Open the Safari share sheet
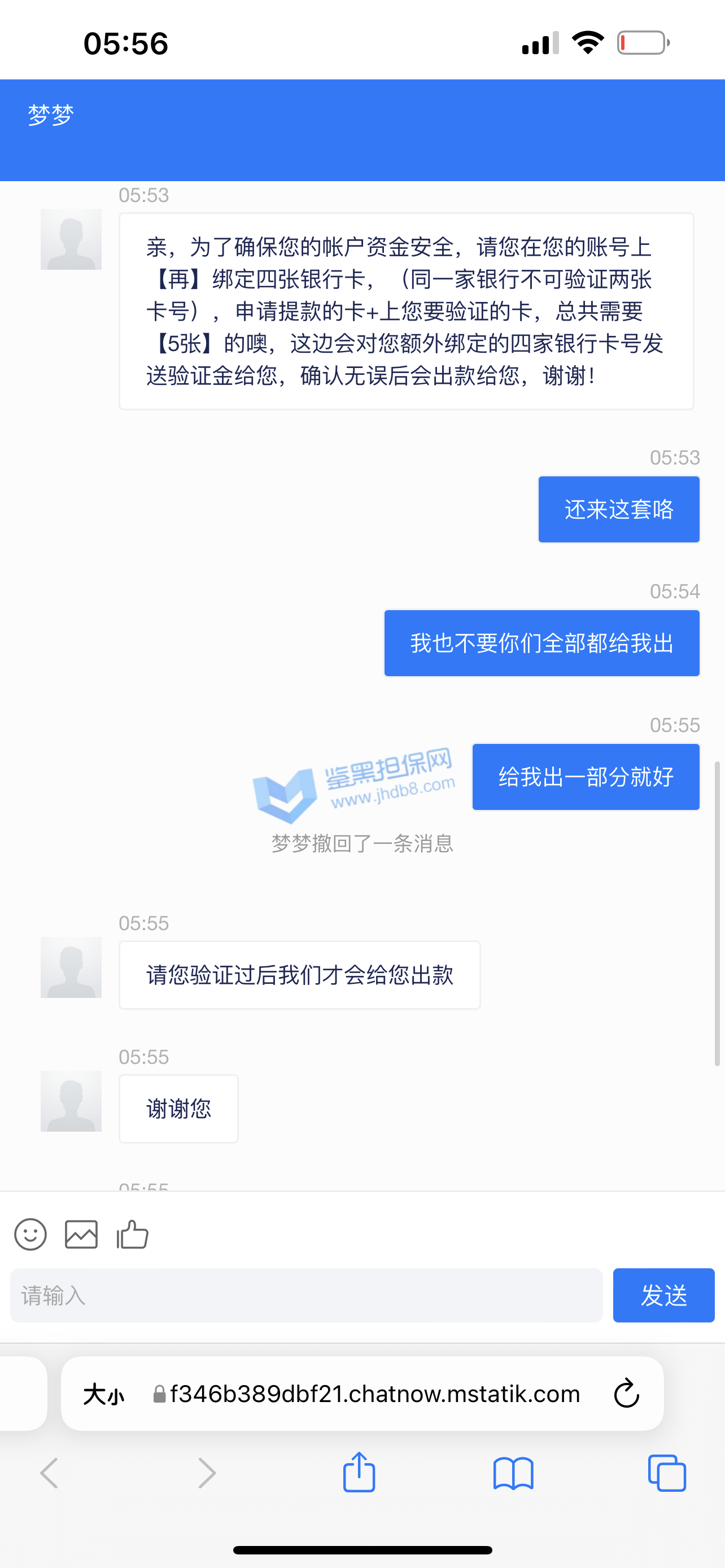The width and height of the screenshot is (725, 1568). [x=359, y=1473]
